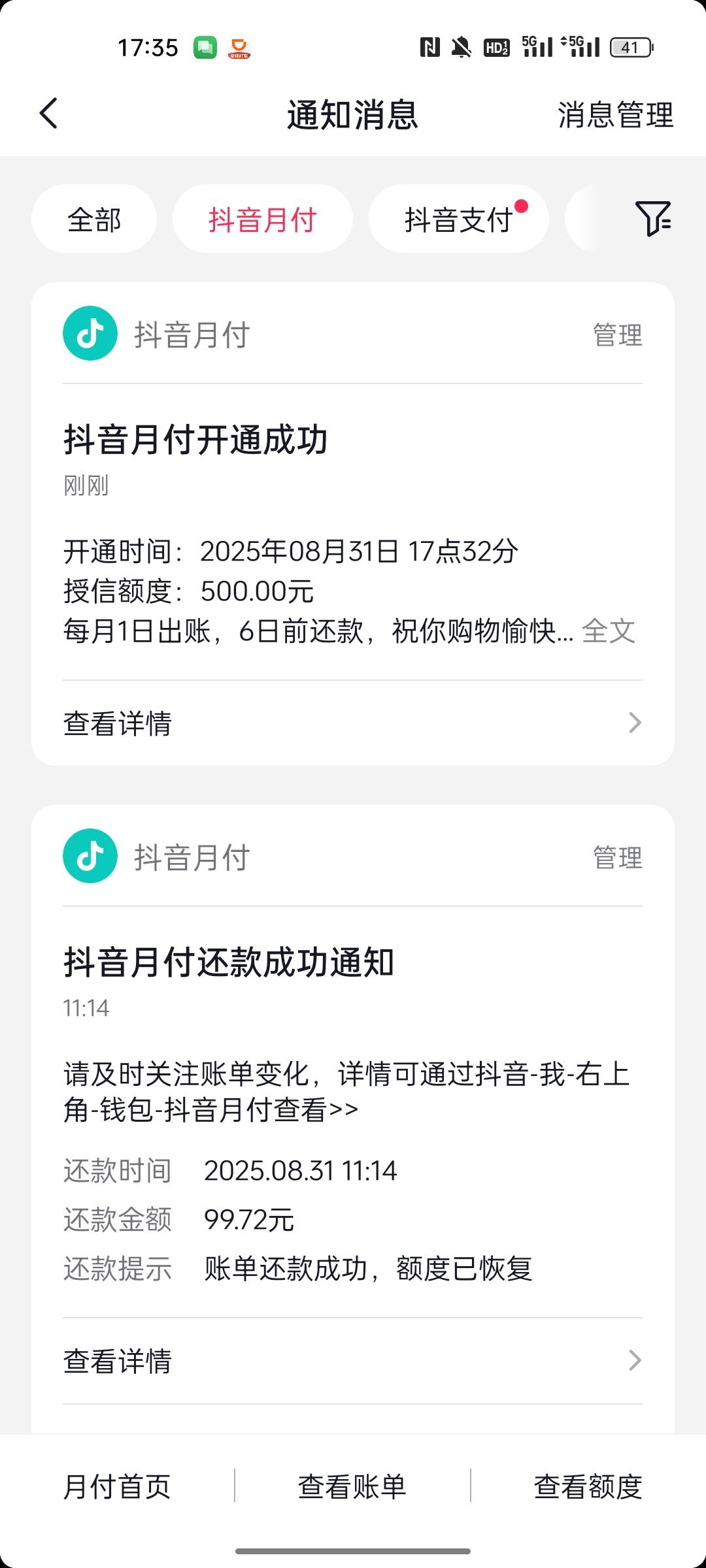Tap 管理 on the 开通成功 card
Image resolution: width=706 pixels, height=1568 pixels.
[x=618, y=335]
